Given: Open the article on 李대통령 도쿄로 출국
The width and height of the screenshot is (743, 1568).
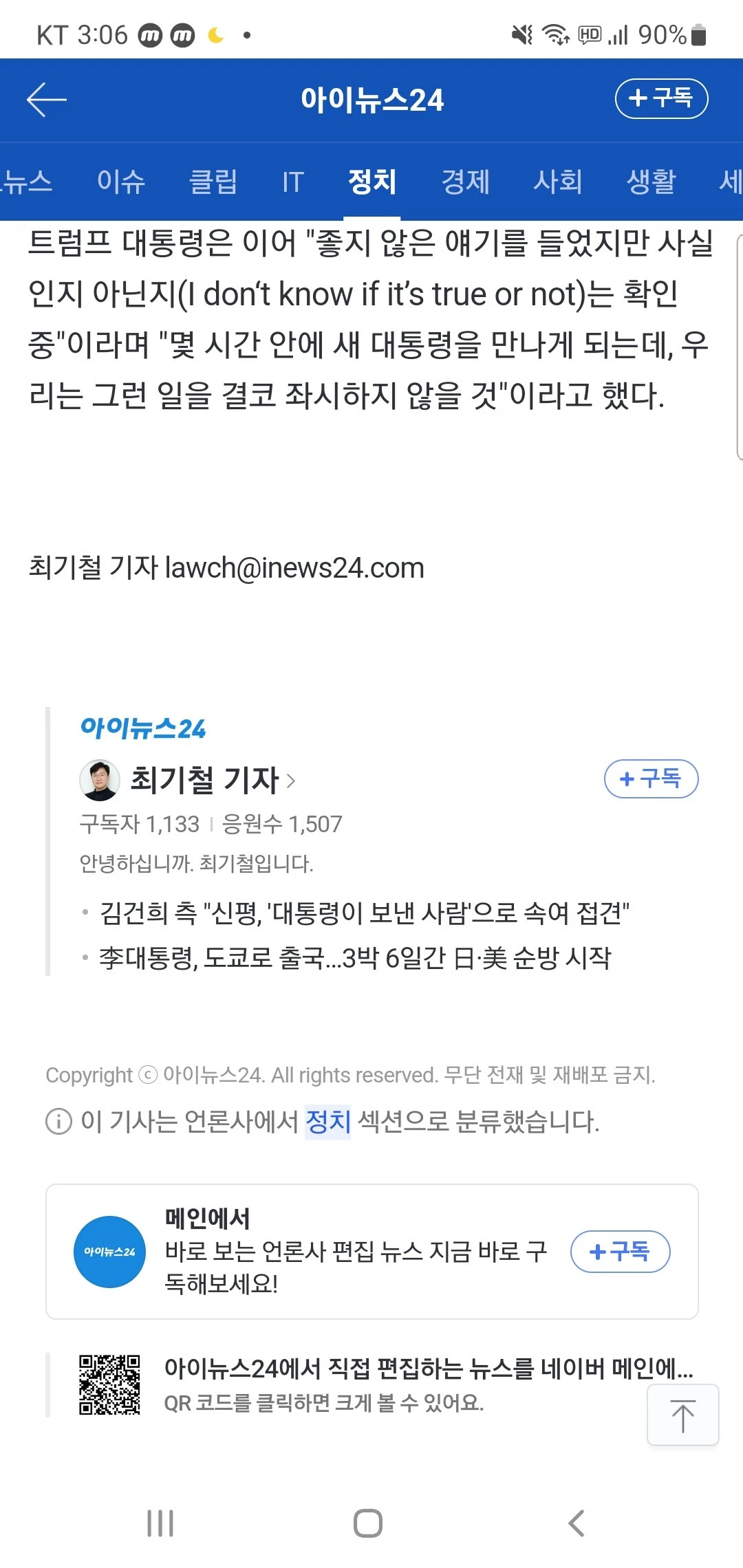Looking at the screenshot, I should pyautogui.click(x=355, y=957).
